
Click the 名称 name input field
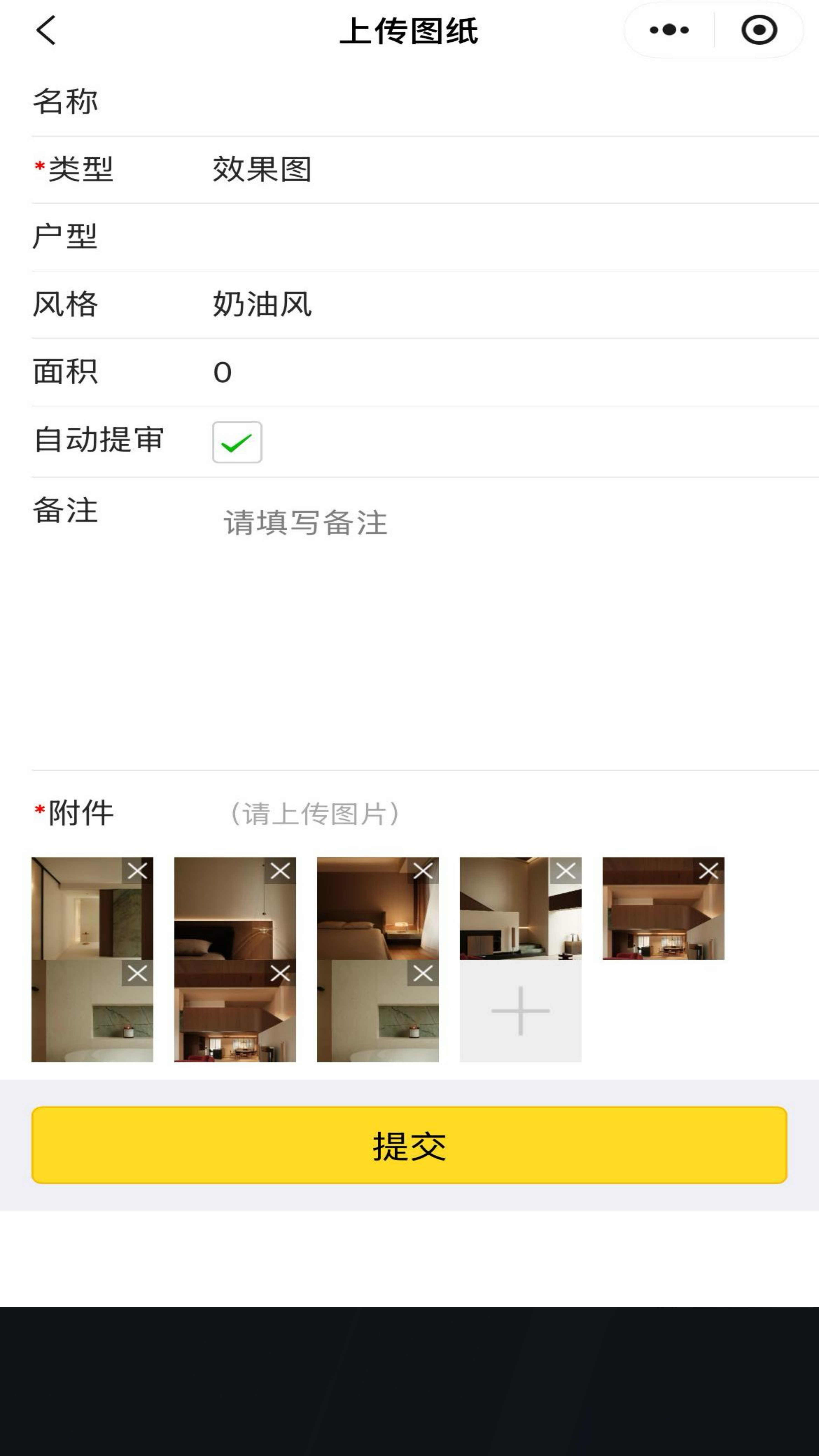(396, 102)
